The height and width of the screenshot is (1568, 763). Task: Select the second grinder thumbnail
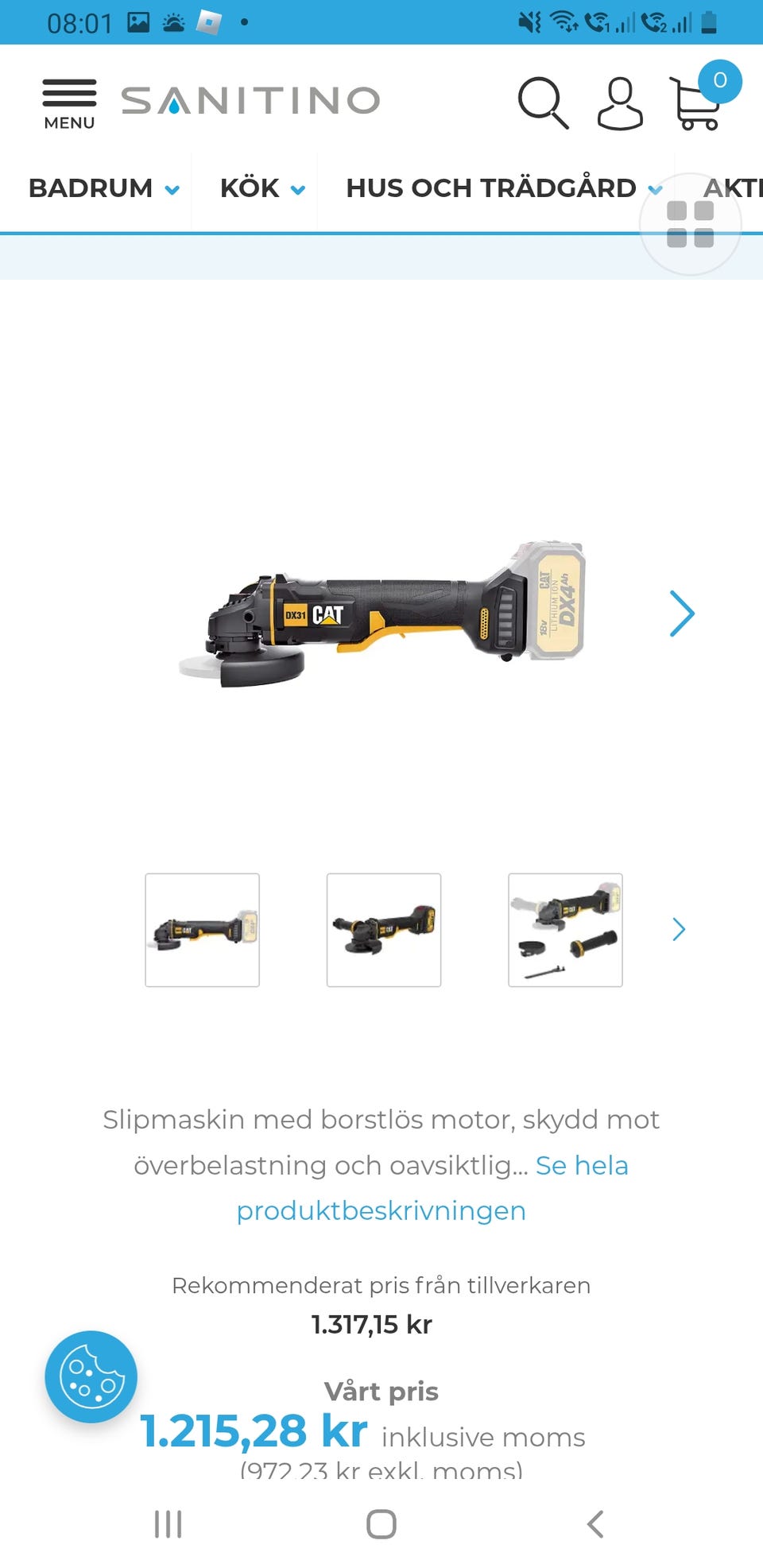point(384,930)
